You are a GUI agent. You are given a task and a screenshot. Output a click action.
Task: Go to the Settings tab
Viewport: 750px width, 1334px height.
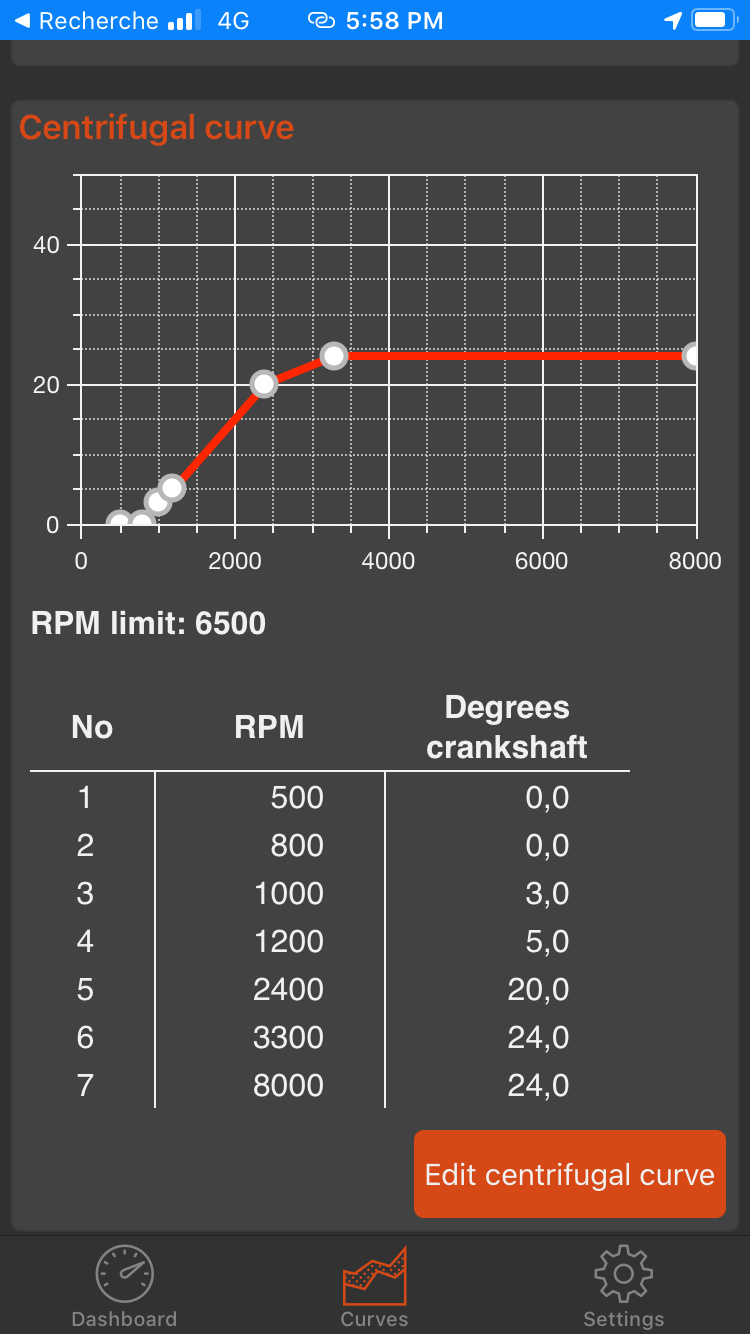coord(623,1287)
